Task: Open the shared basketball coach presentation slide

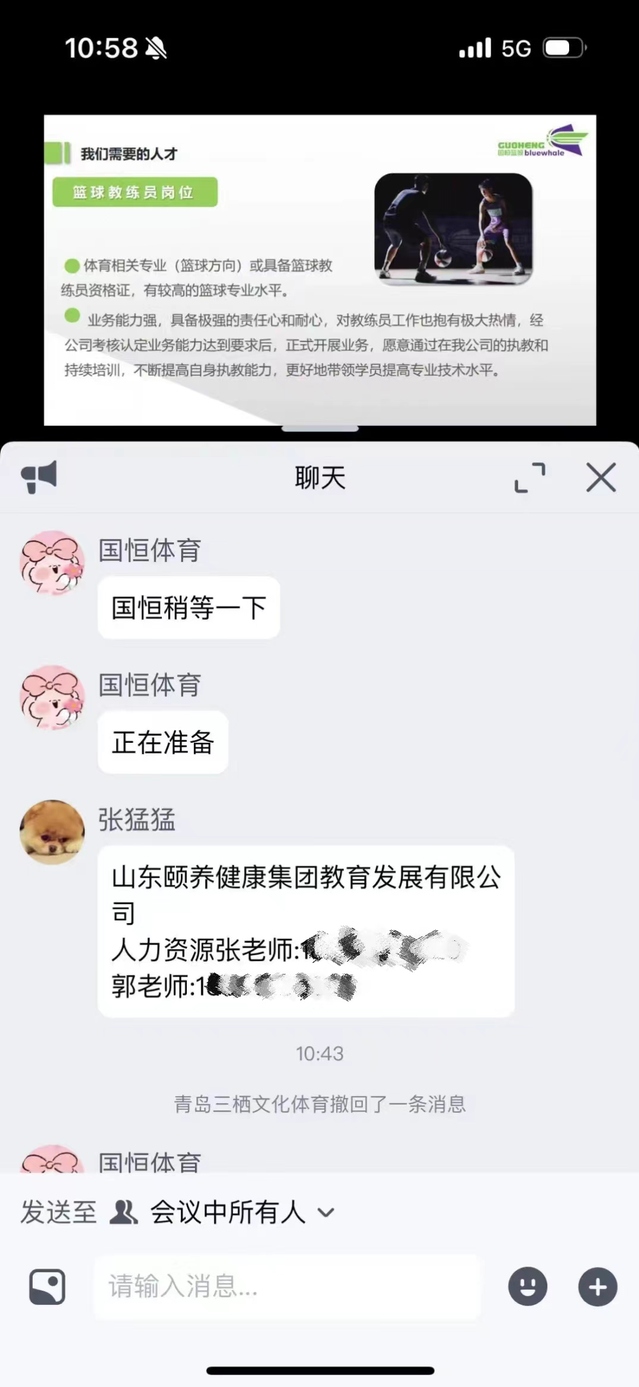Action: (319, 270)
